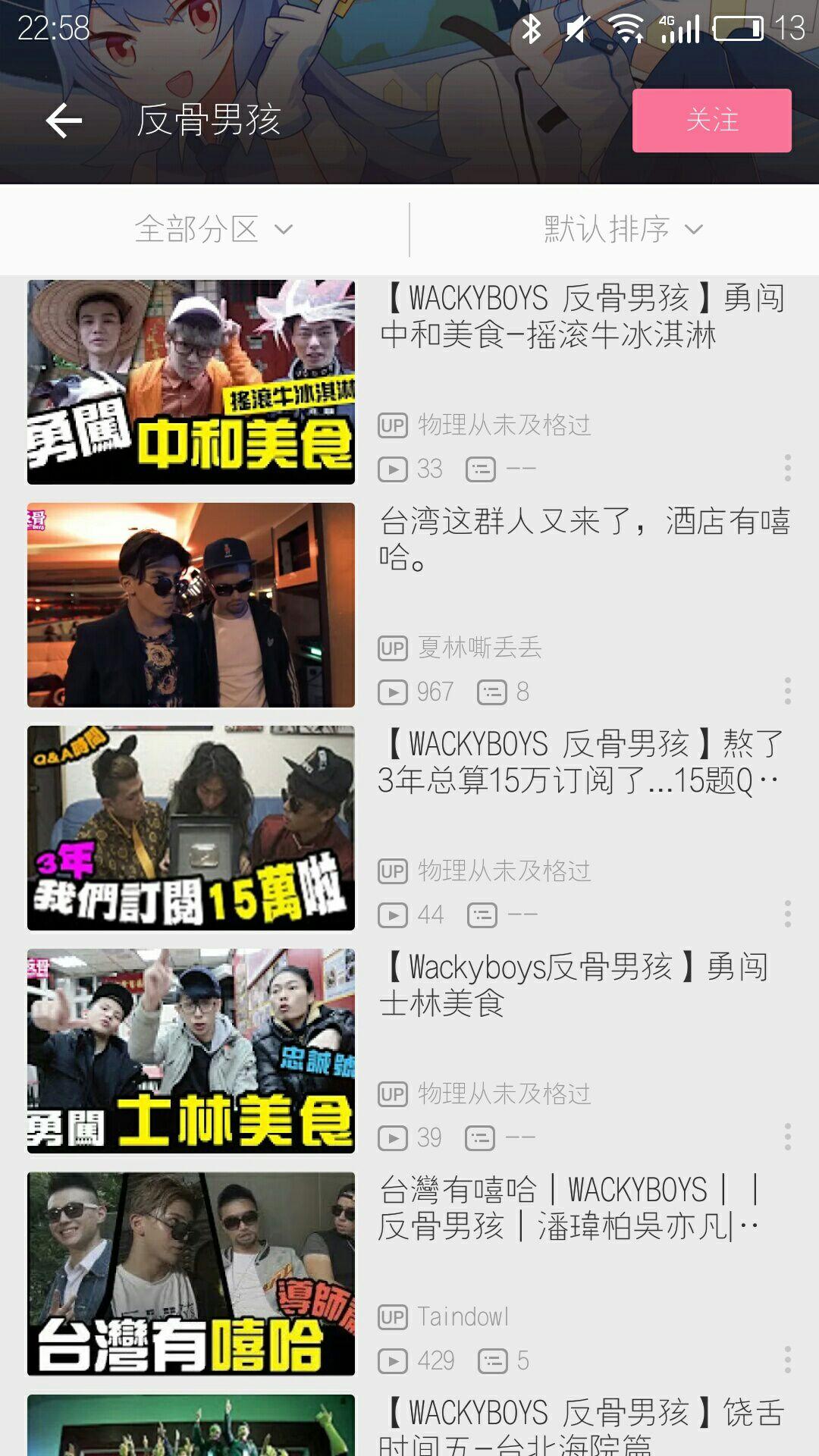Open more options for 台灣有嘻哈 video
This screenshot has width=819, height=1456.
coord(788,1360)
